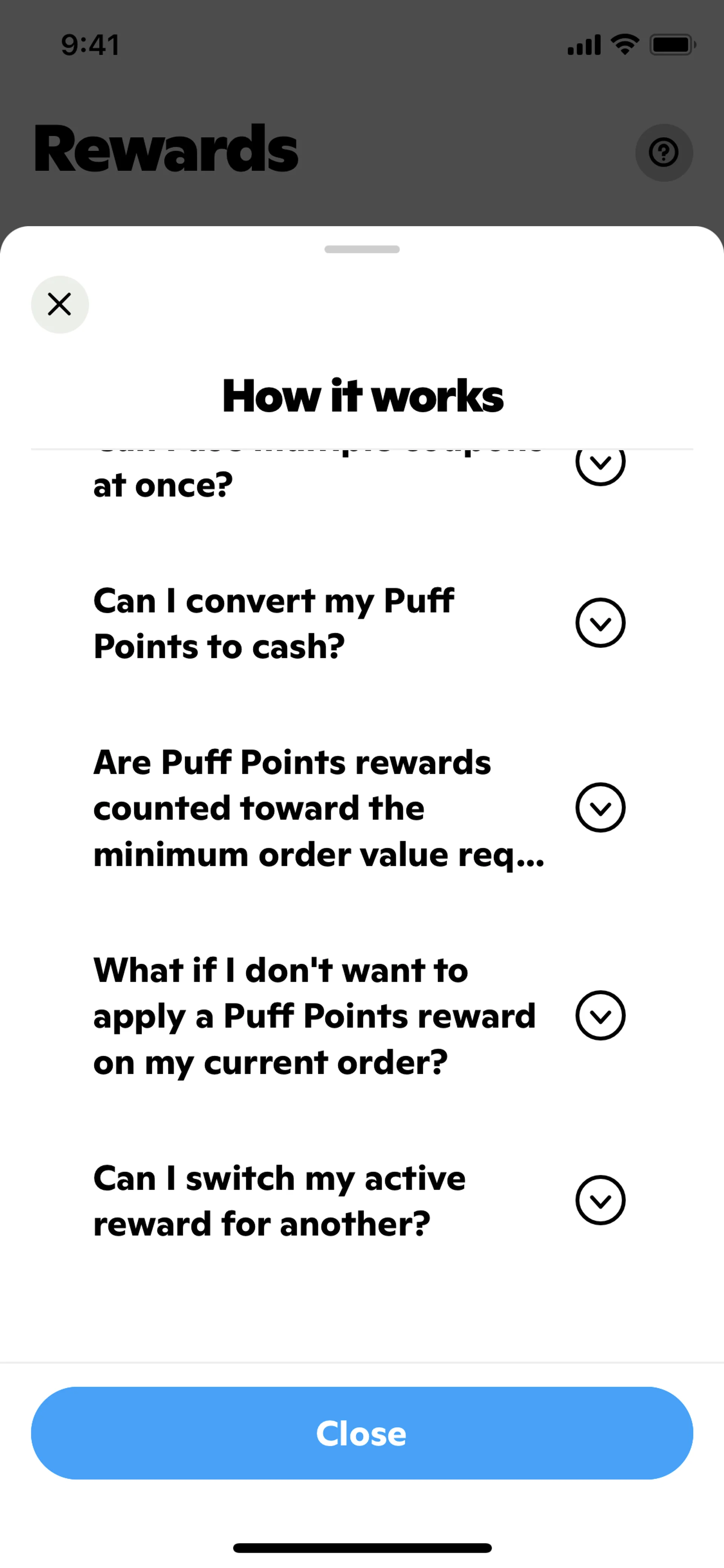The image size is (724, 1568).
Task: Expand 'Can I switch my active reward' question
Action: (x=600, y=1200)
